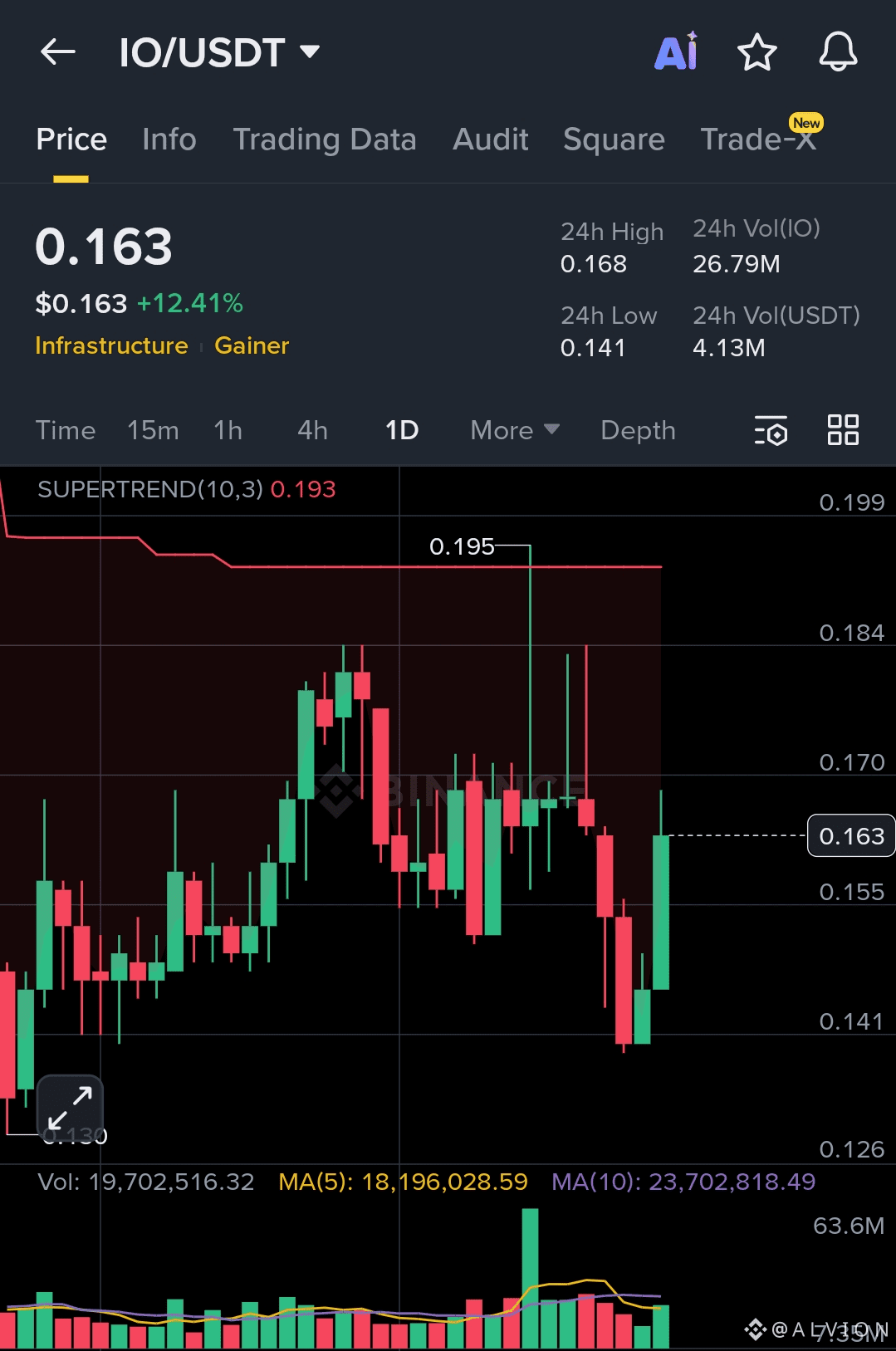This screenshot has height=1351, width=896.
Task: Select the Audit tab
Action: click(x=490, y=140)
